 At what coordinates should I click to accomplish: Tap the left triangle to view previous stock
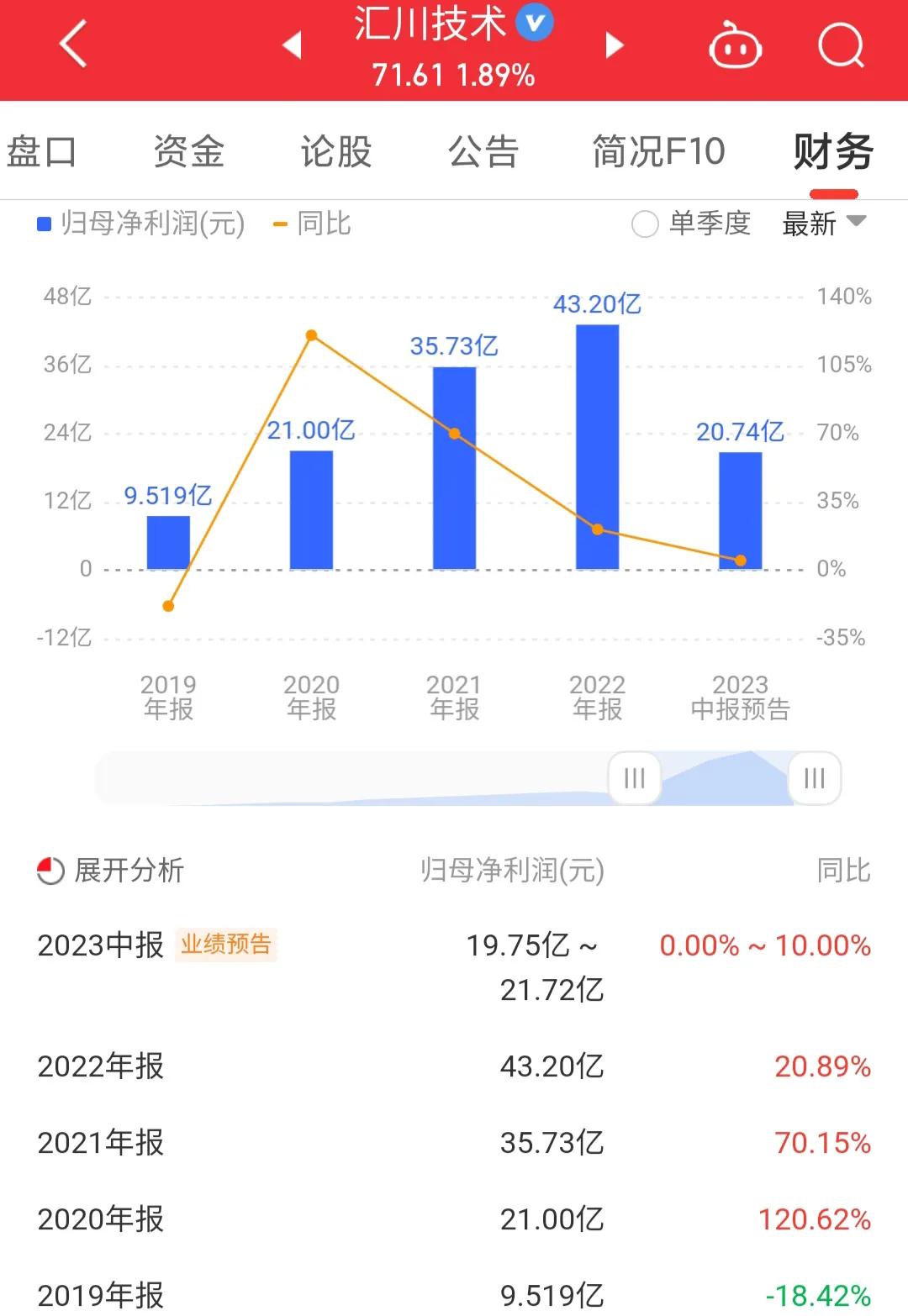292,46
